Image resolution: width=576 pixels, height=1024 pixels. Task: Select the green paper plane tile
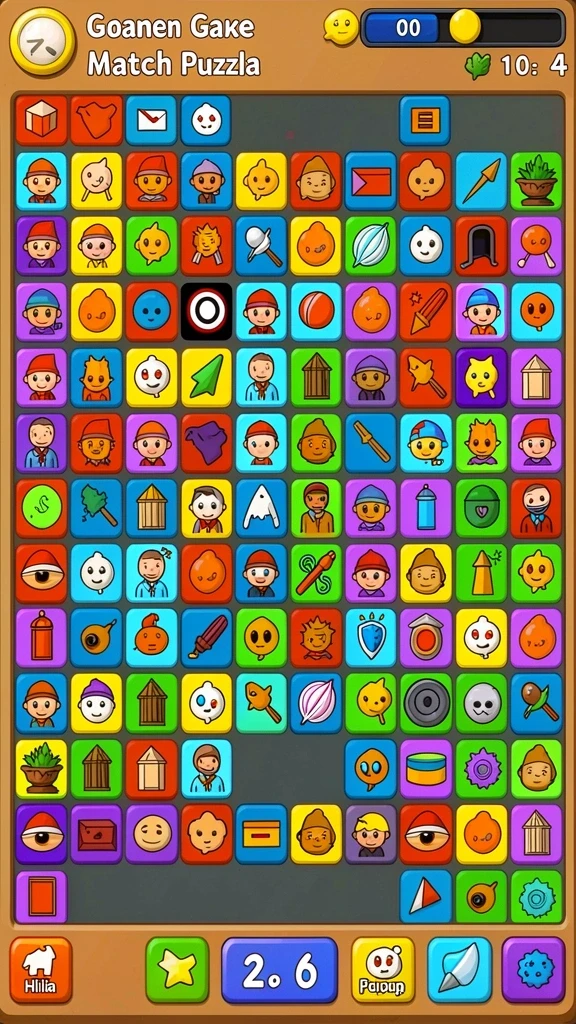(206, 377)
